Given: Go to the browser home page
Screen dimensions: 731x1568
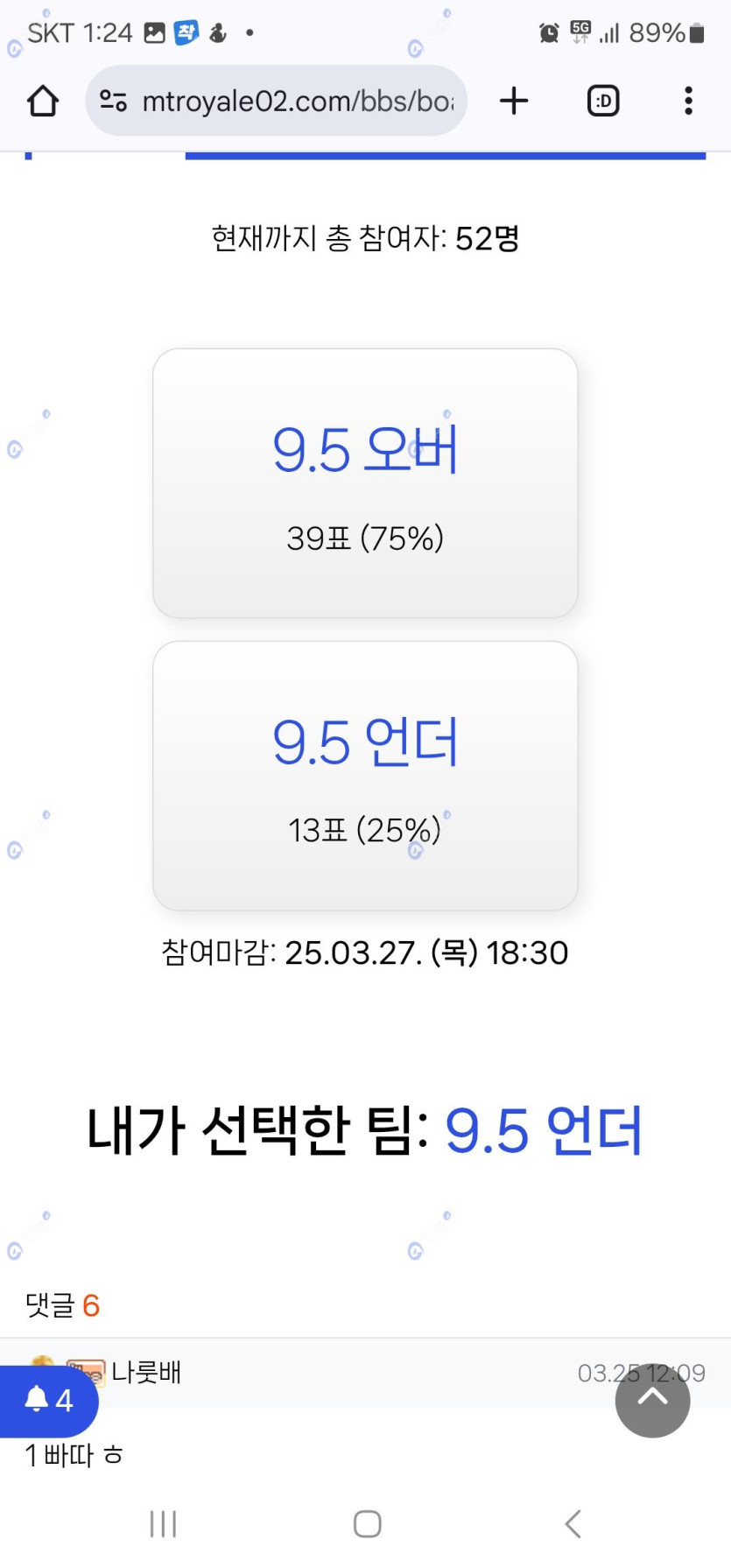Looking at the screenshot, I should [x=43, y=101].
